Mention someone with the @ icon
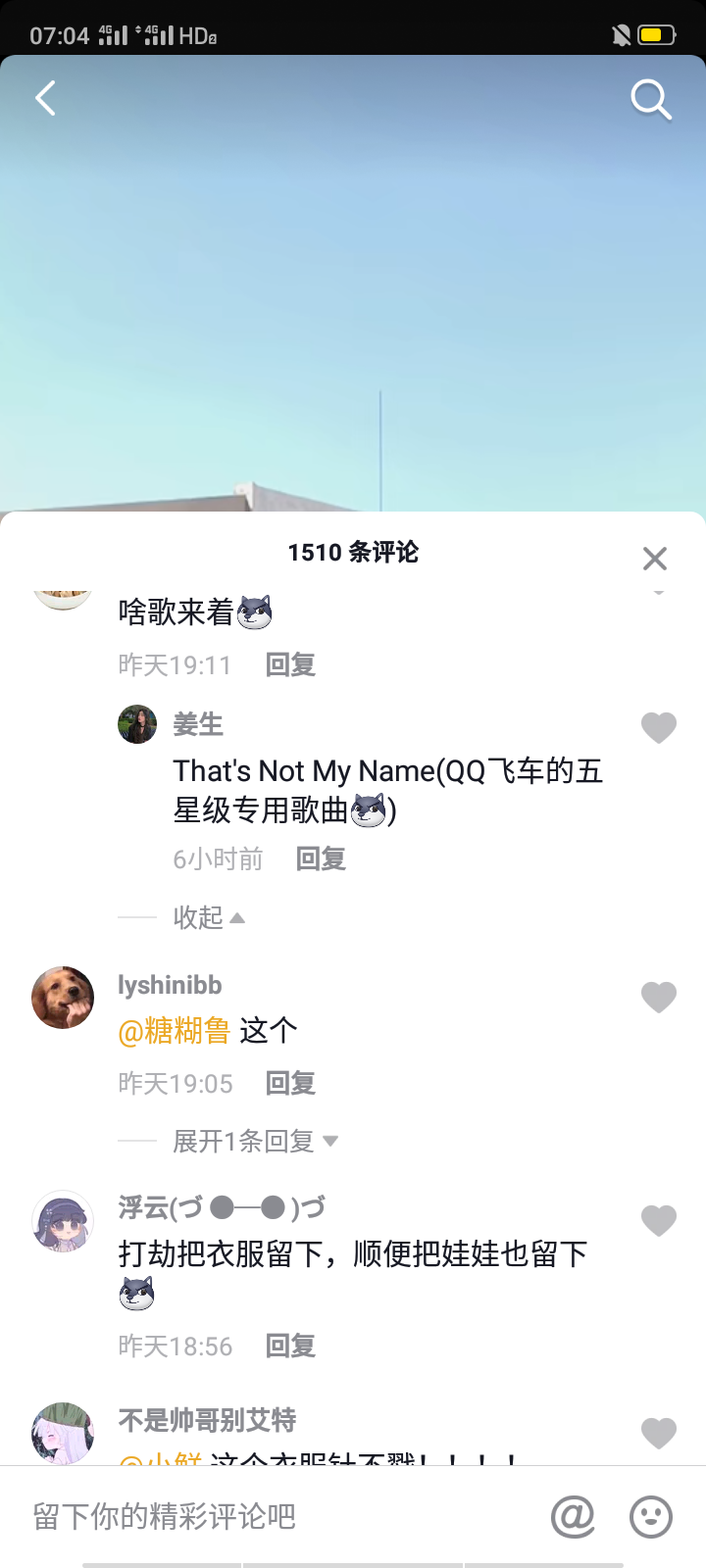The width and height of the screenshot is (706, 1568). point(573,1517)
